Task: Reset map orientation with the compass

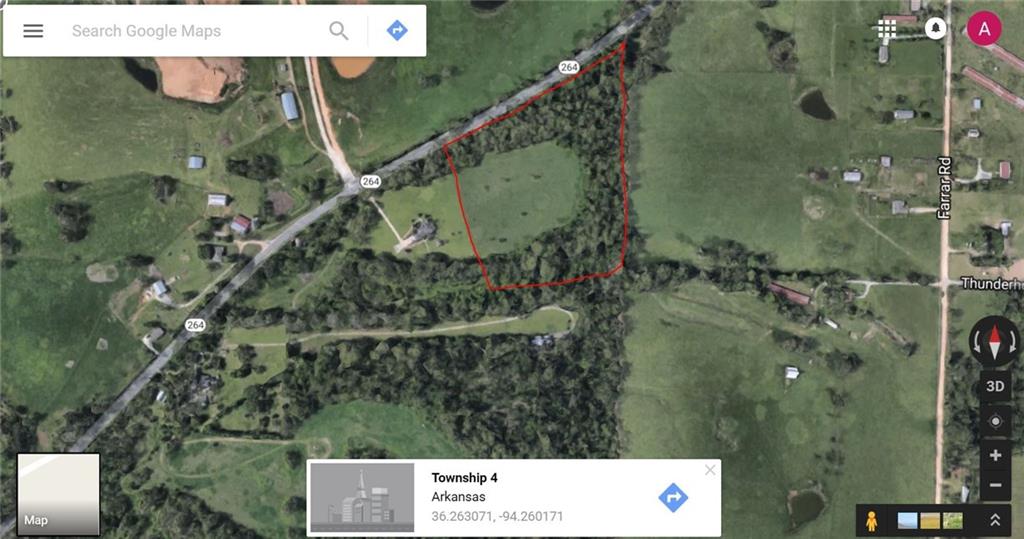Action: pos(995,343)
